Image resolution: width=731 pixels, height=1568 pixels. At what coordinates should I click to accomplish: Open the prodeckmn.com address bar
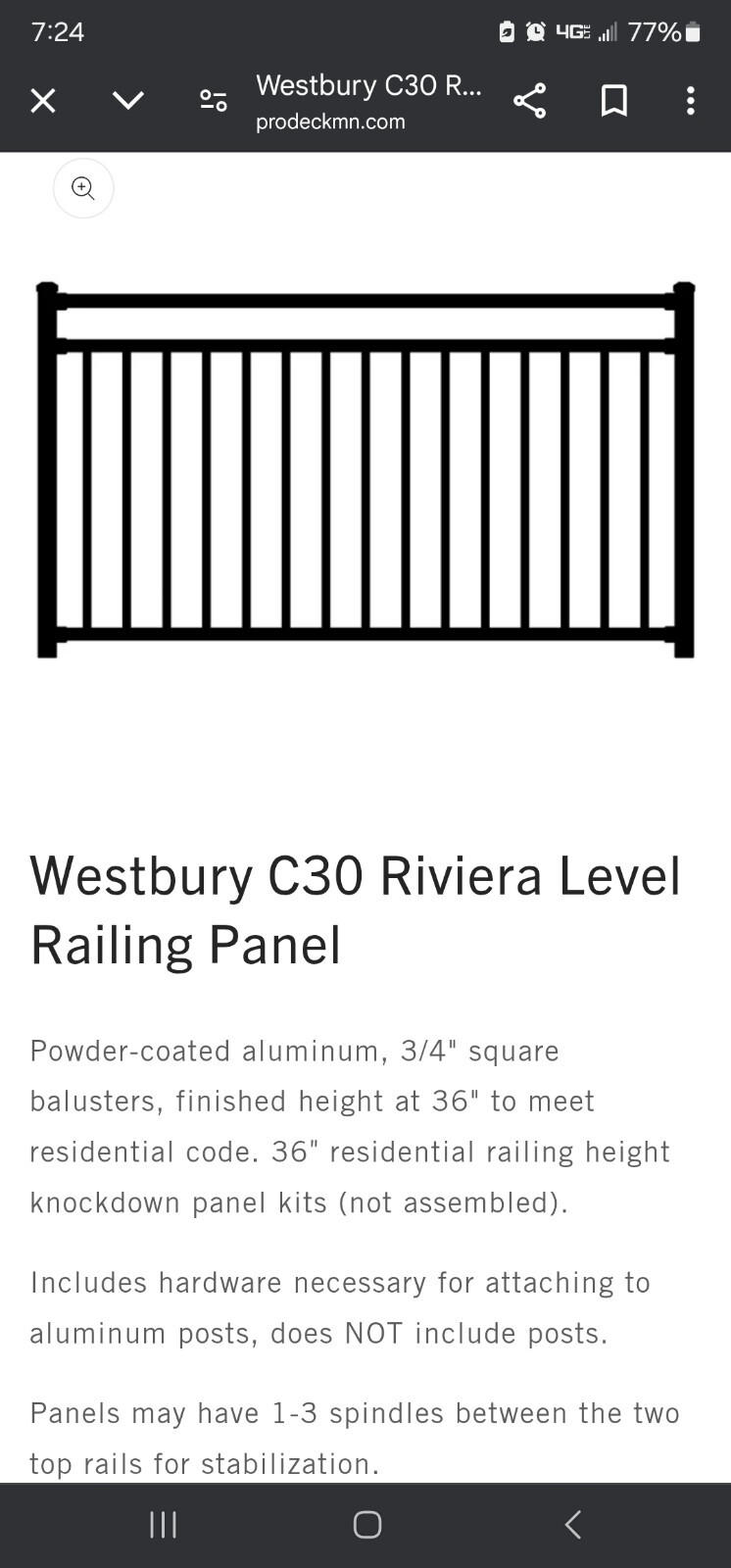click(x=332, y=121)
